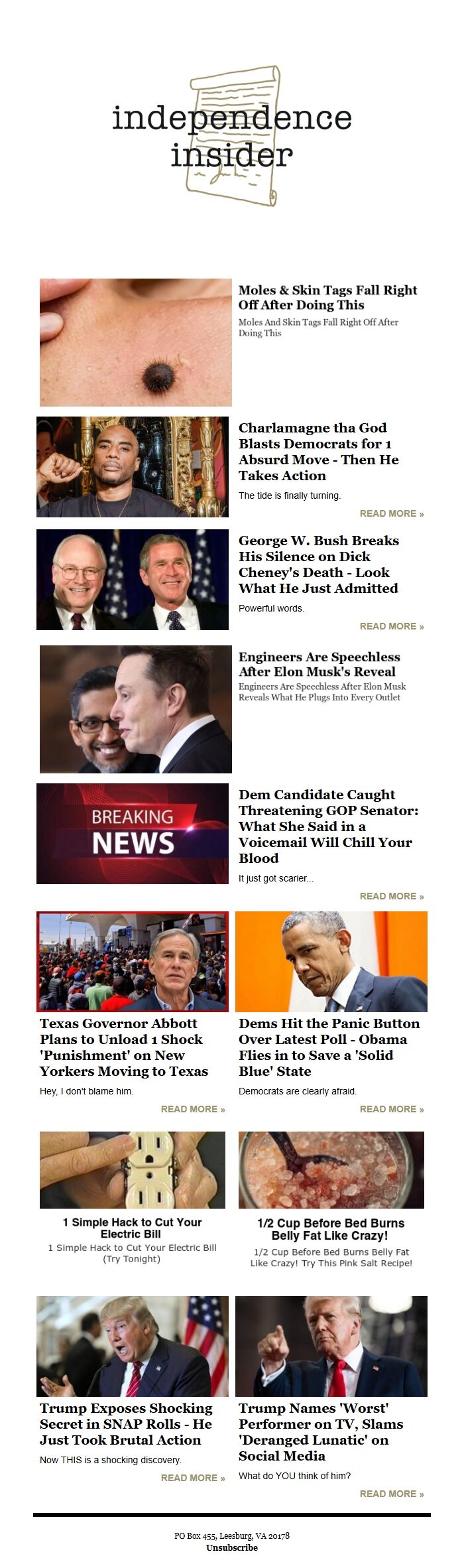The height and width of the screenshot is (1568, 464).
Task: Open 1/2 Cup Before Bed pink salt headline
Action: pos(331,1229)
